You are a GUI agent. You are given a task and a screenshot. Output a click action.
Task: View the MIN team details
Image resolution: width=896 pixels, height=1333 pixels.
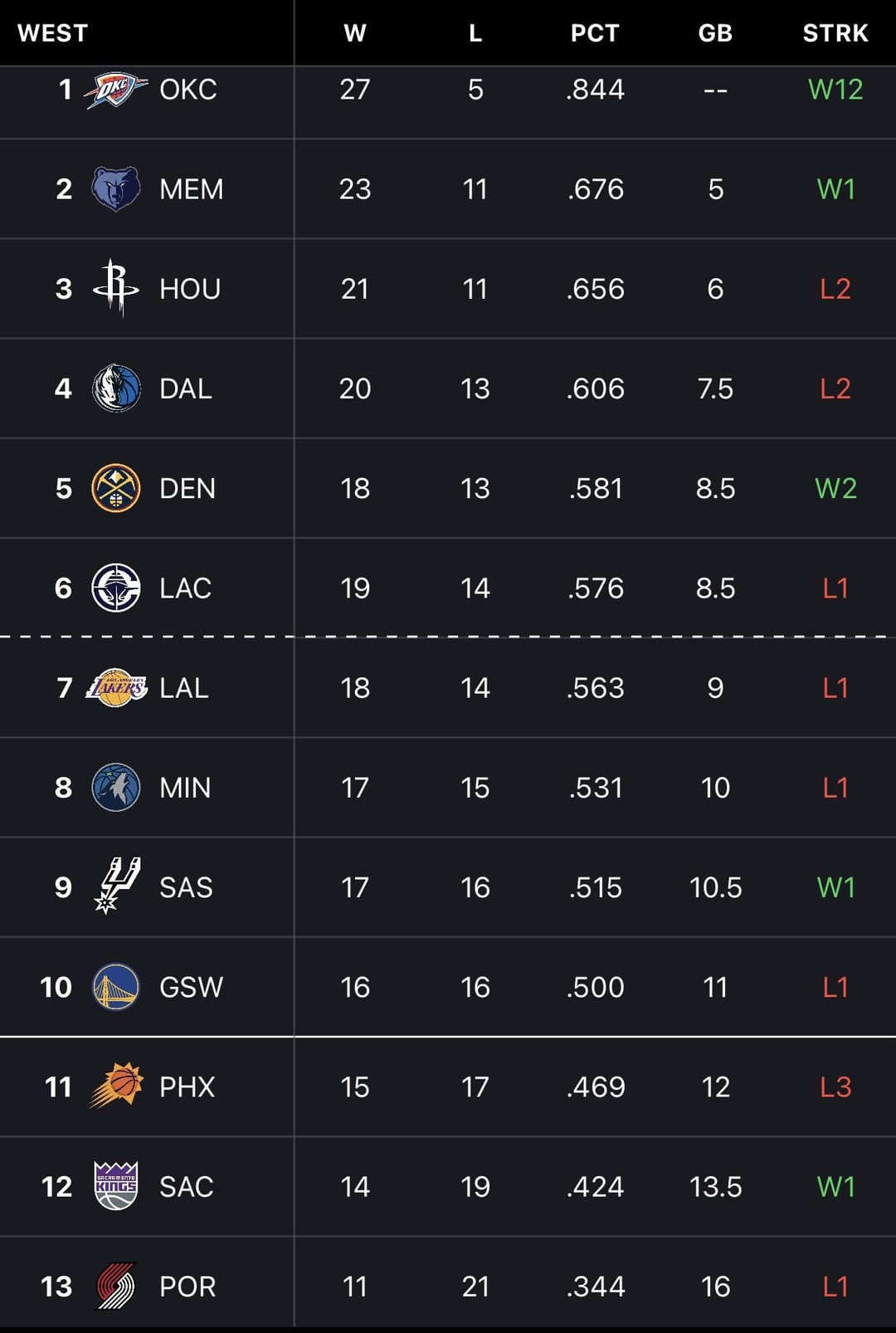coord(184,787)
